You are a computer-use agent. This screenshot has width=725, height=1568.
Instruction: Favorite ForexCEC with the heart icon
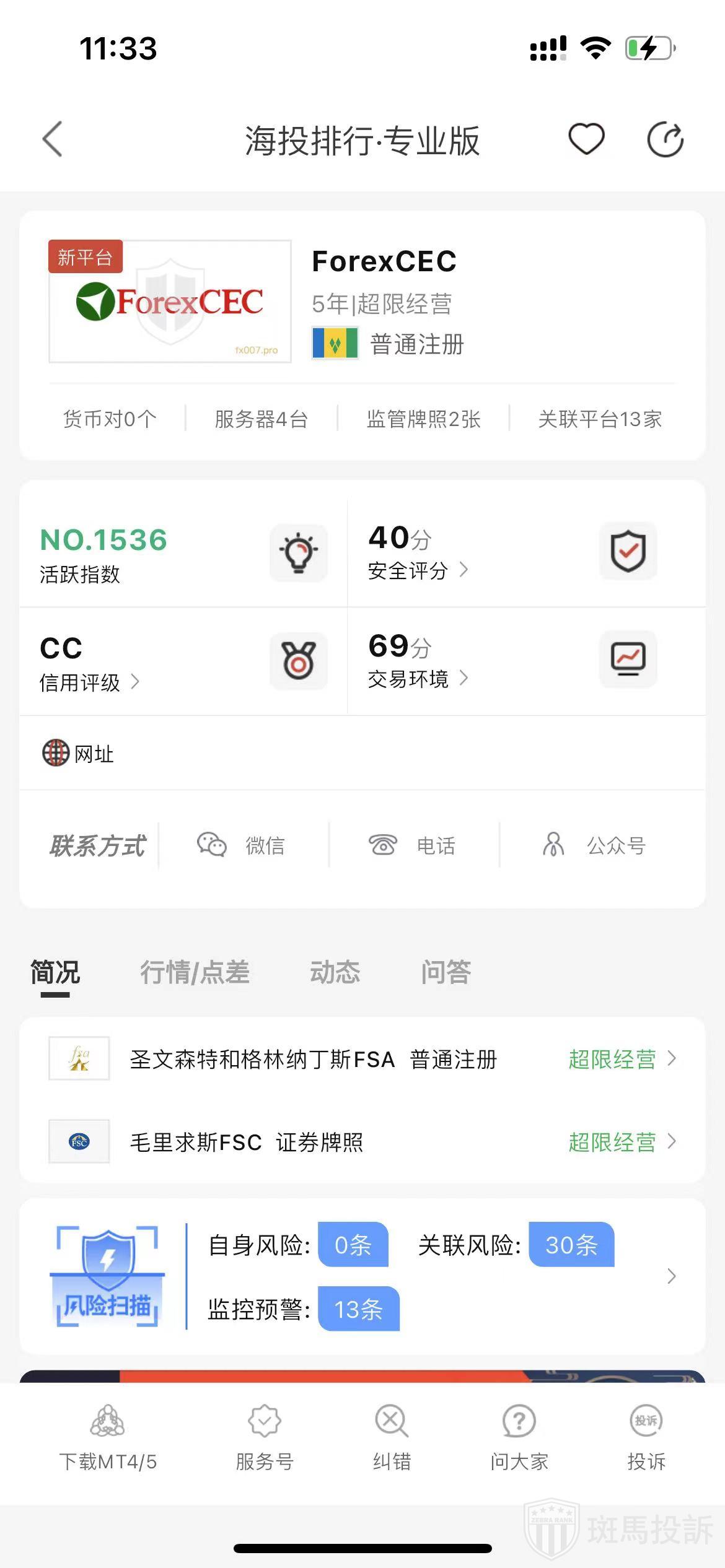click(586, 139)
